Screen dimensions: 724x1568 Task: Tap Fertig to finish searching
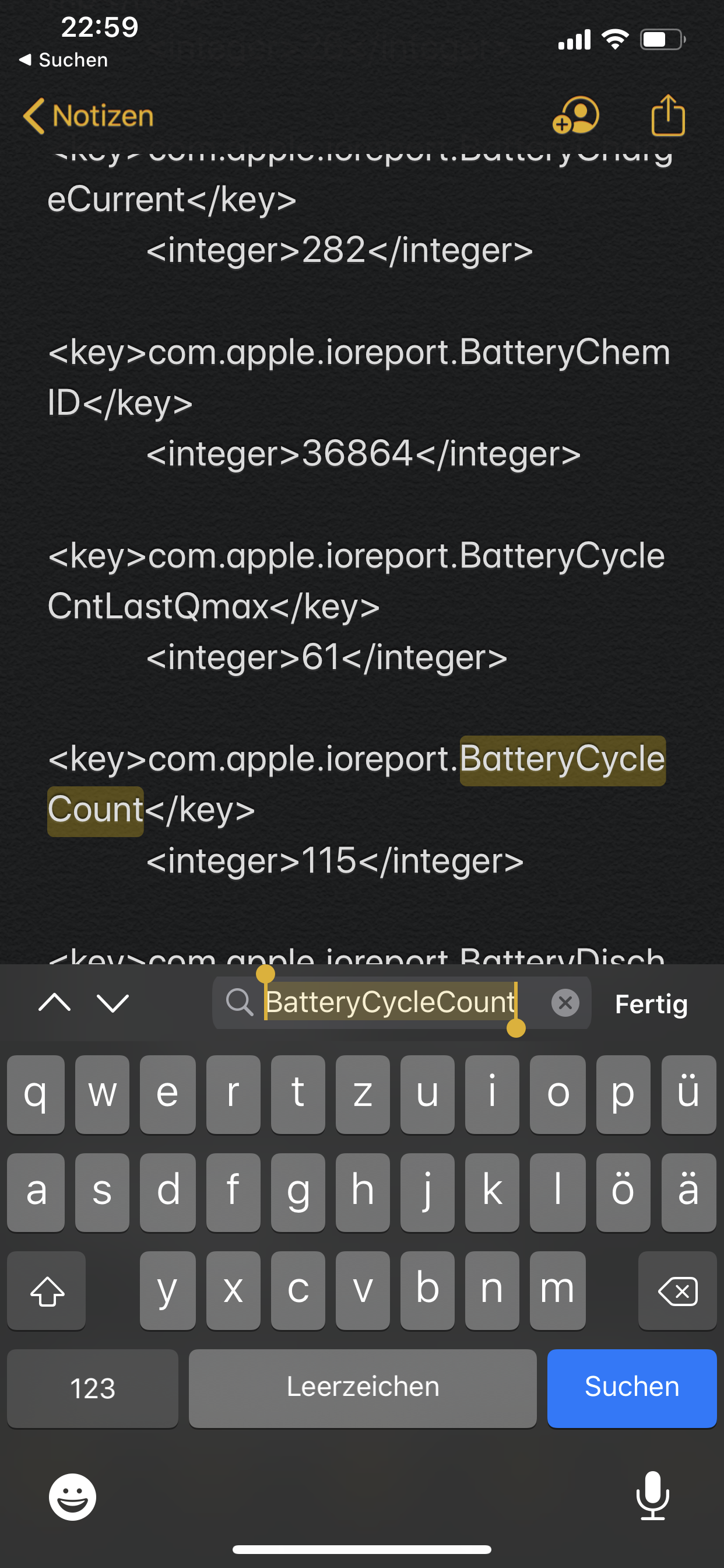tap(651, 1004)
